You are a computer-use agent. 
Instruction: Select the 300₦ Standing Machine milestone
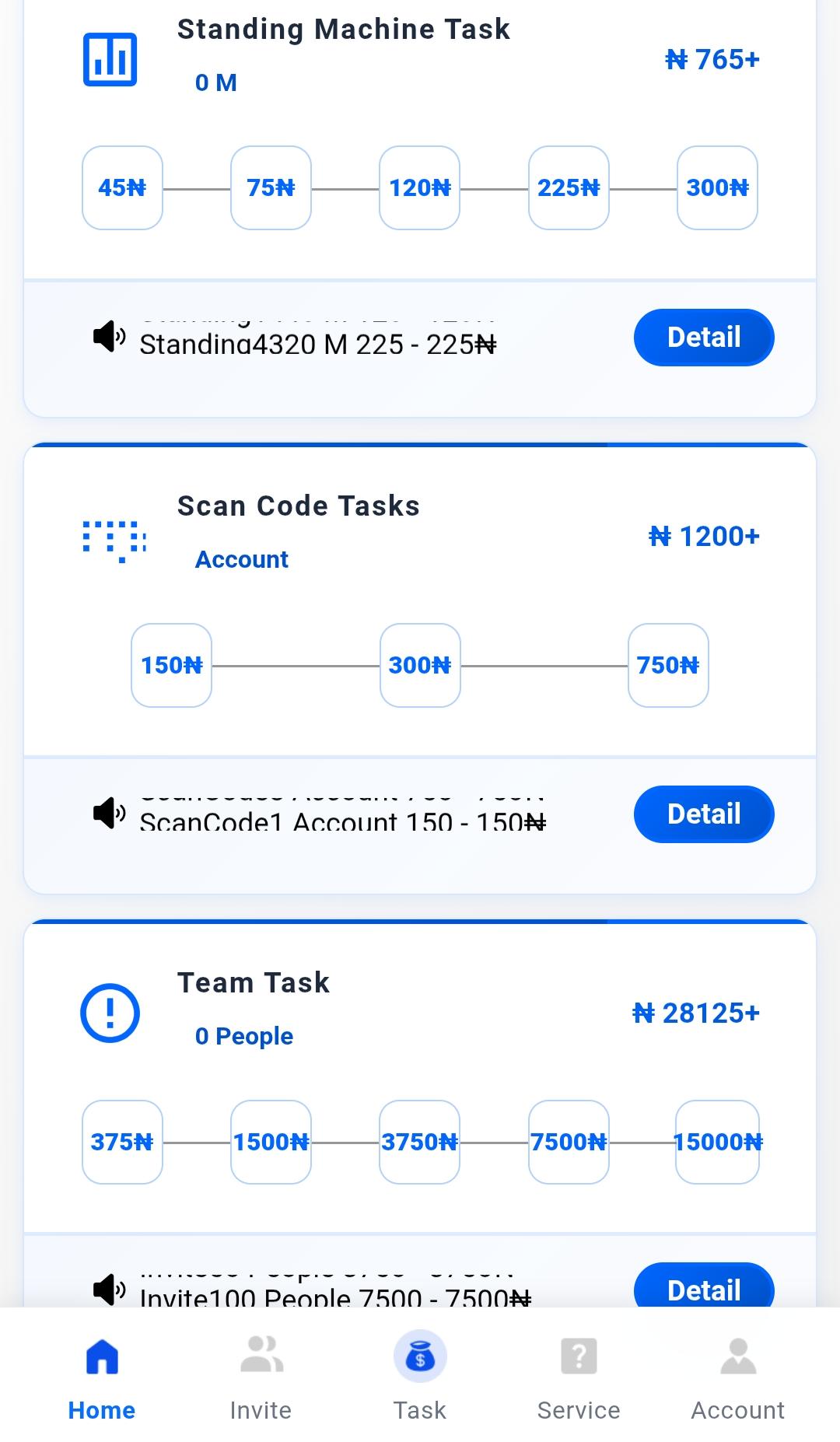click(x=717, y=188)
